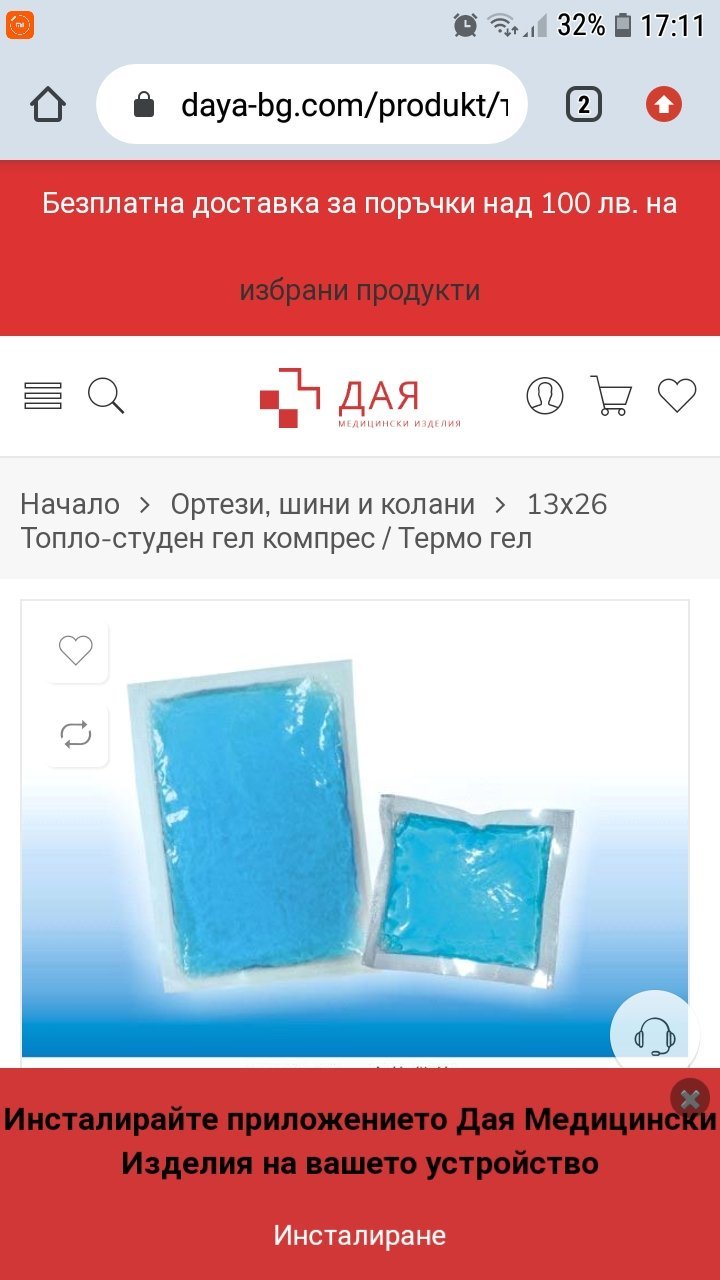Image resolution: width=720 pixels, height=1280 pixels.
Task: Dismiss the app install banner
Action: 689,1099
